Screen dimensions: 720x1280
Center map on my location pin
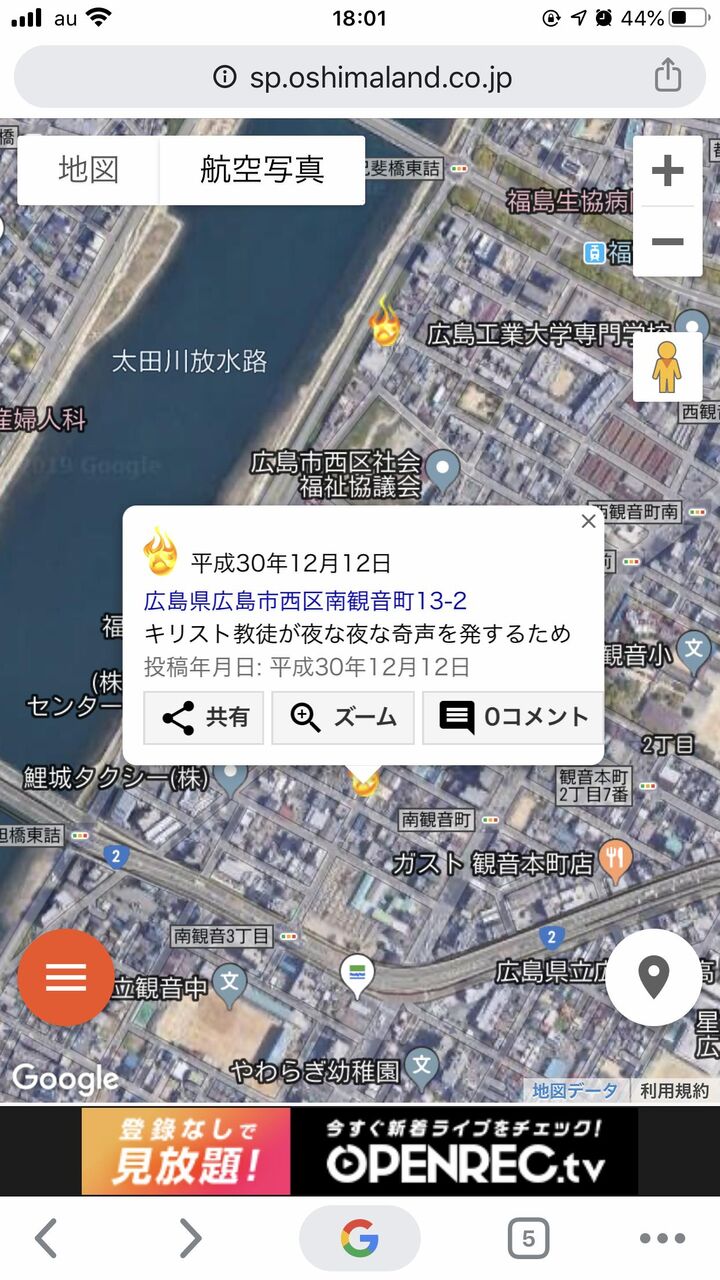click(654, 977)
